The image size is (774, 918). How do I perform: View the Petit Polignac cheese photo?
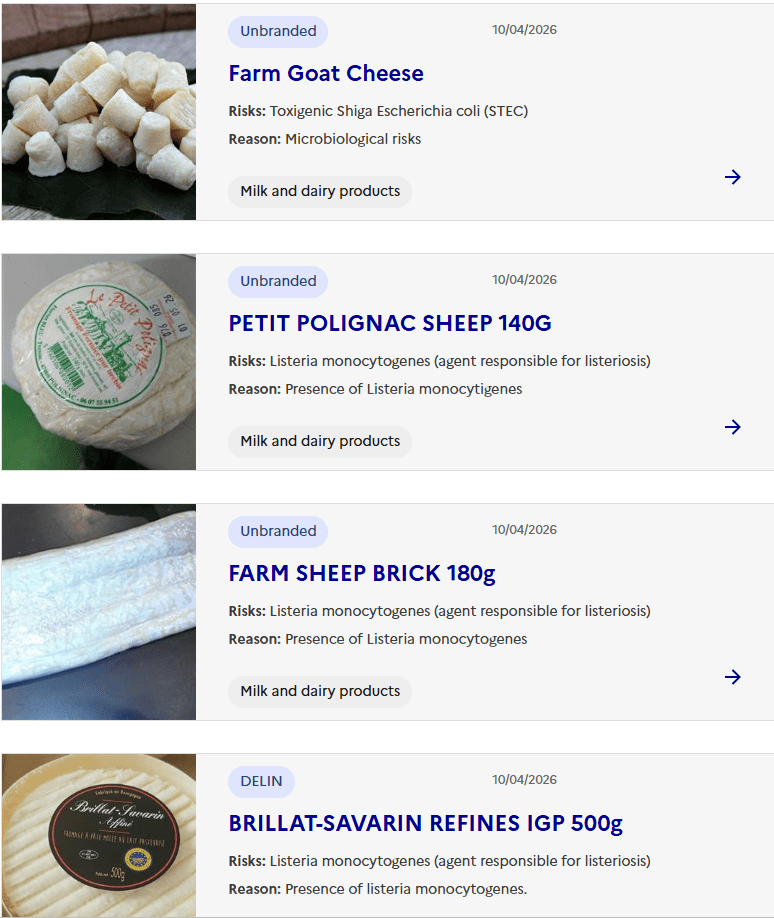(99, 362)
